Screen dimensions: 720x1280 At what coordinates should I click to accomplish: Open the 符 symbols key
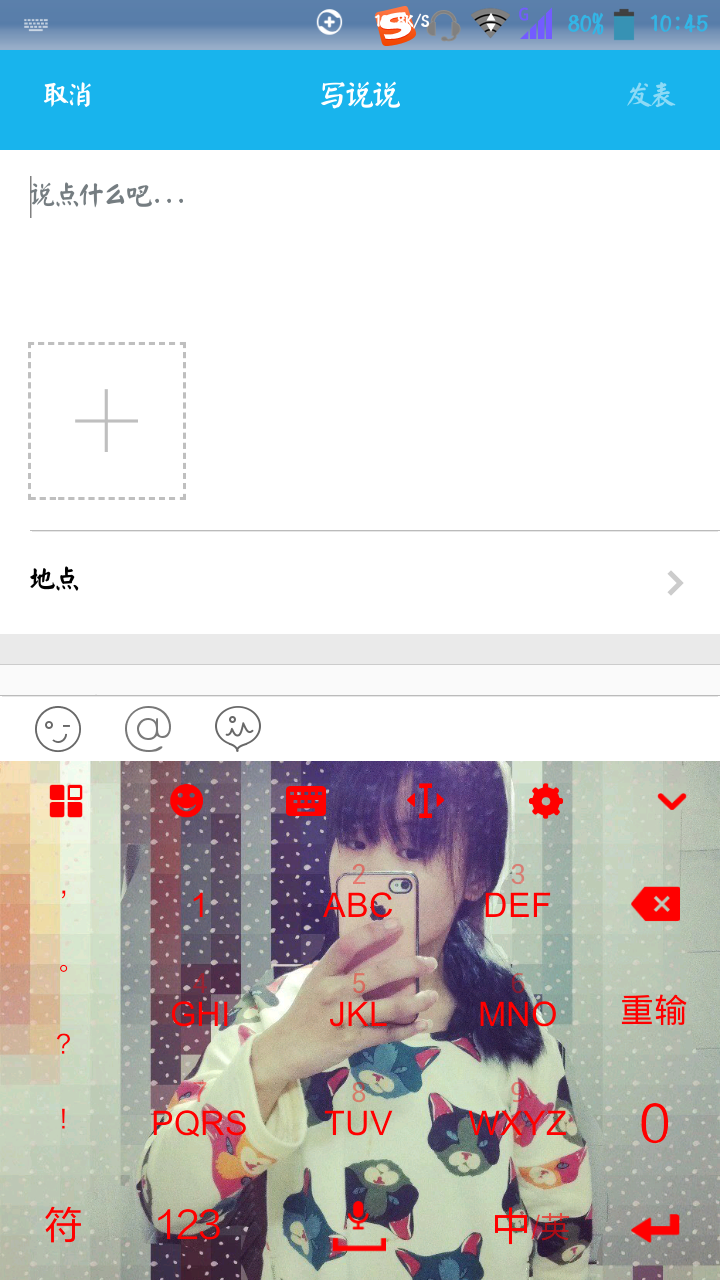click(x=64, y=1225)
